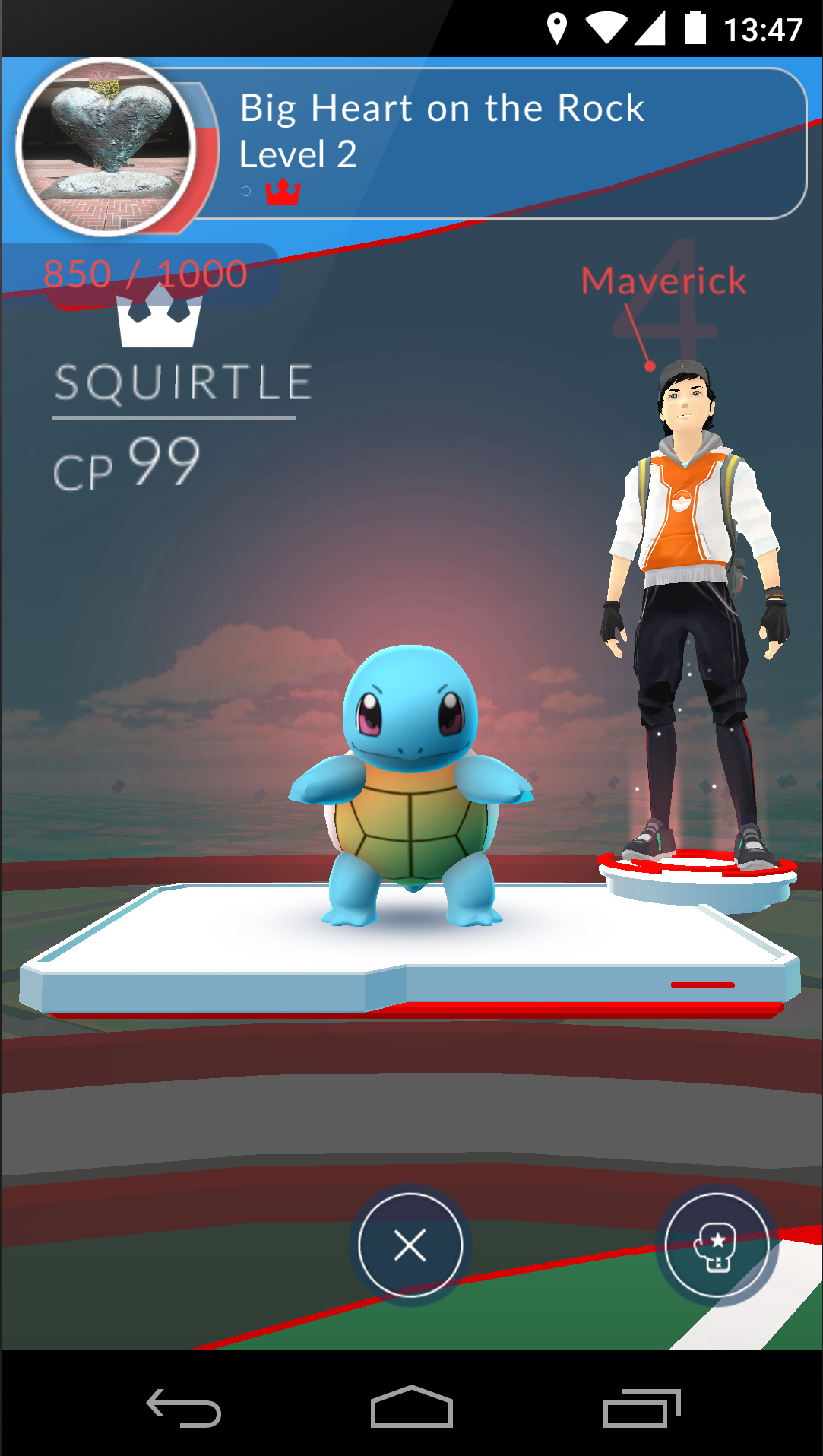Close the gym view
The height and width of the screenshot is (1456, 823).
tap(410, 1245)
